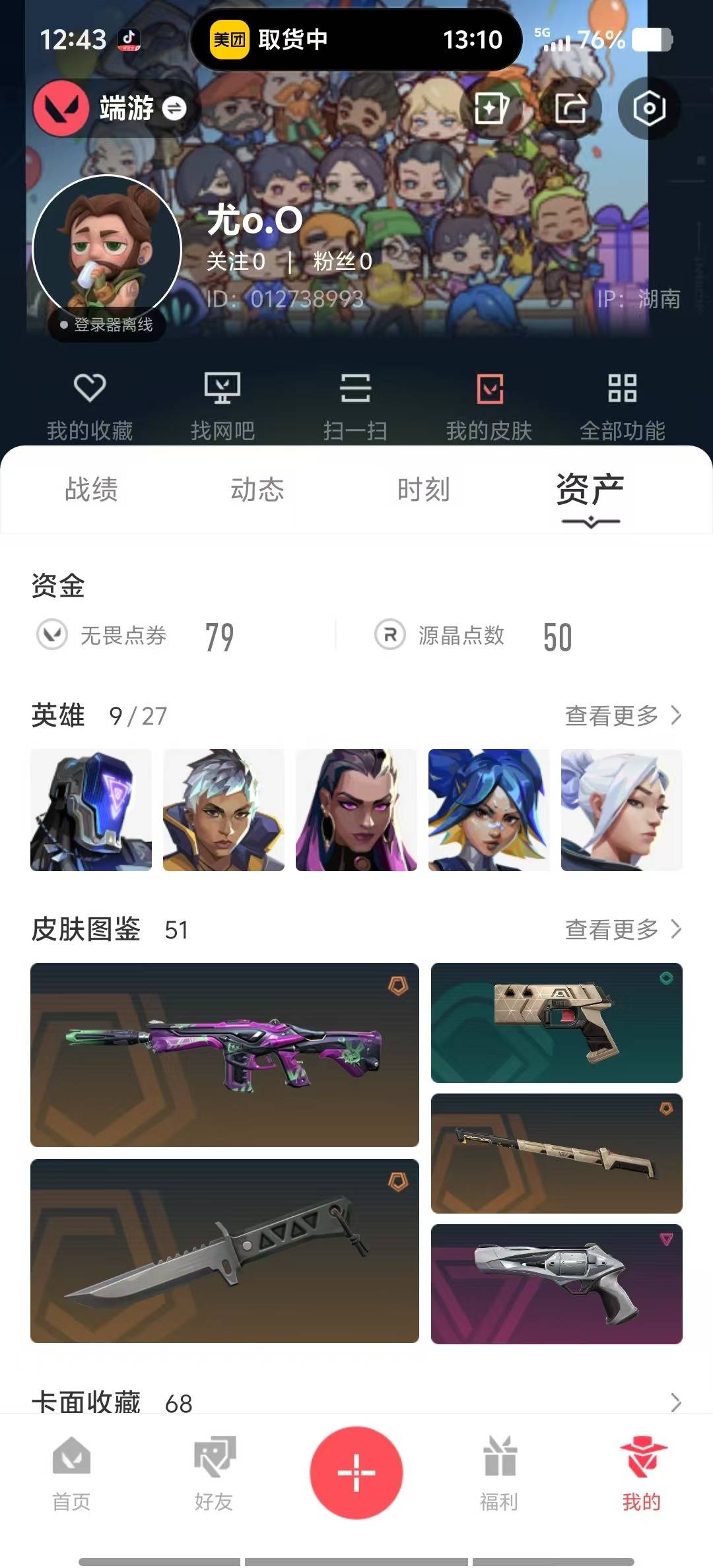Go to 首页 in bottom navigation
713x1568 pixels.
point(71,1472)
